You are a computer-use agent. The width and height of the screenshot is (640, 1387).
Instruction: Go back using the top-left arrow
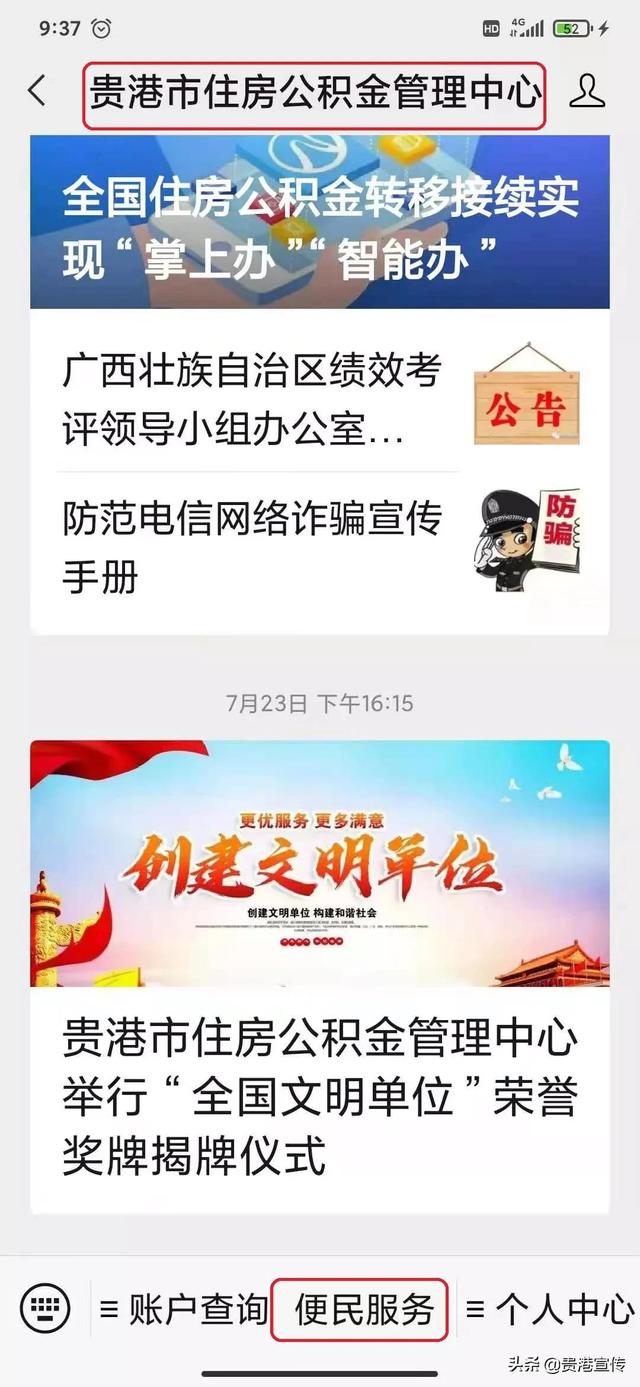point(37,91)
